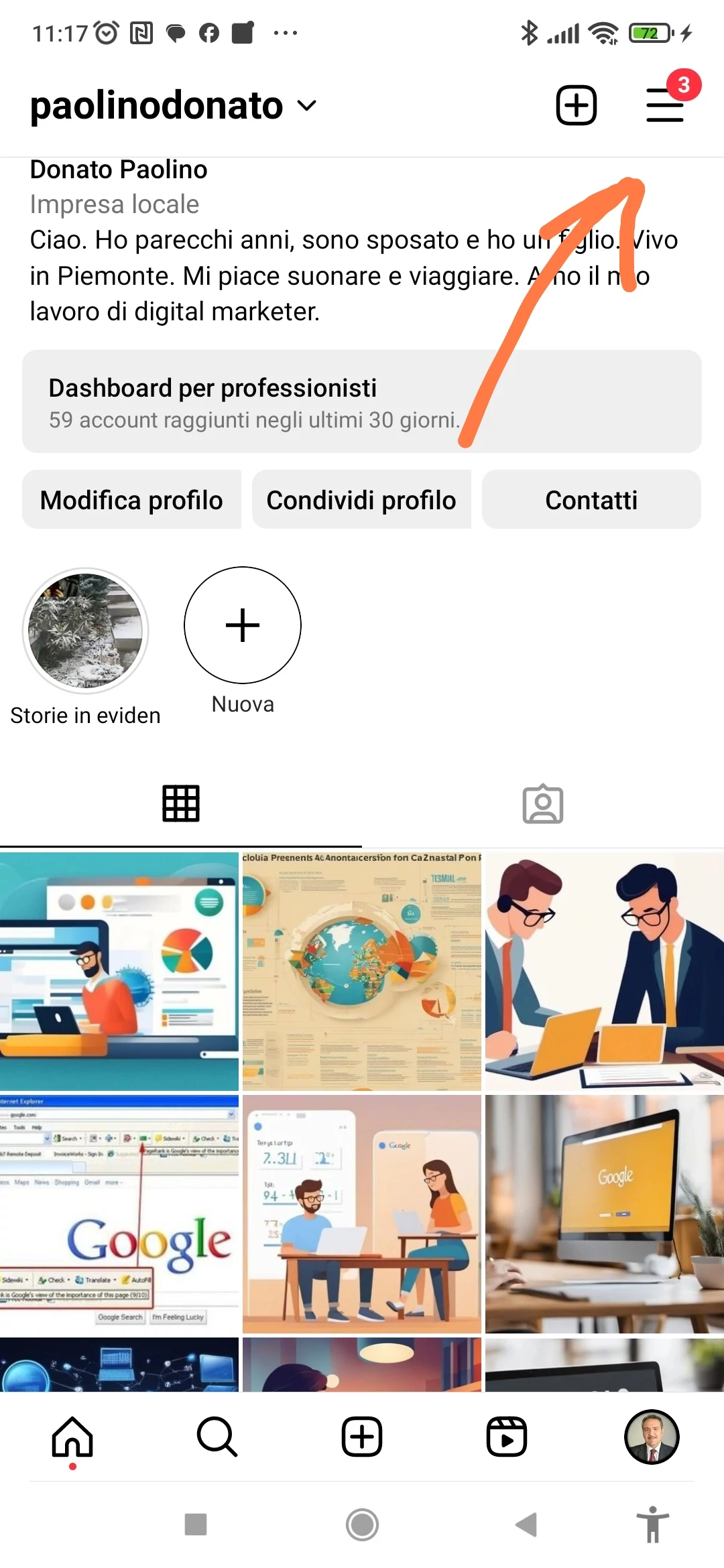Open Dashboard per professionisti card
The height and width of the screenshot is (1568, 724).
click(362, 401)
